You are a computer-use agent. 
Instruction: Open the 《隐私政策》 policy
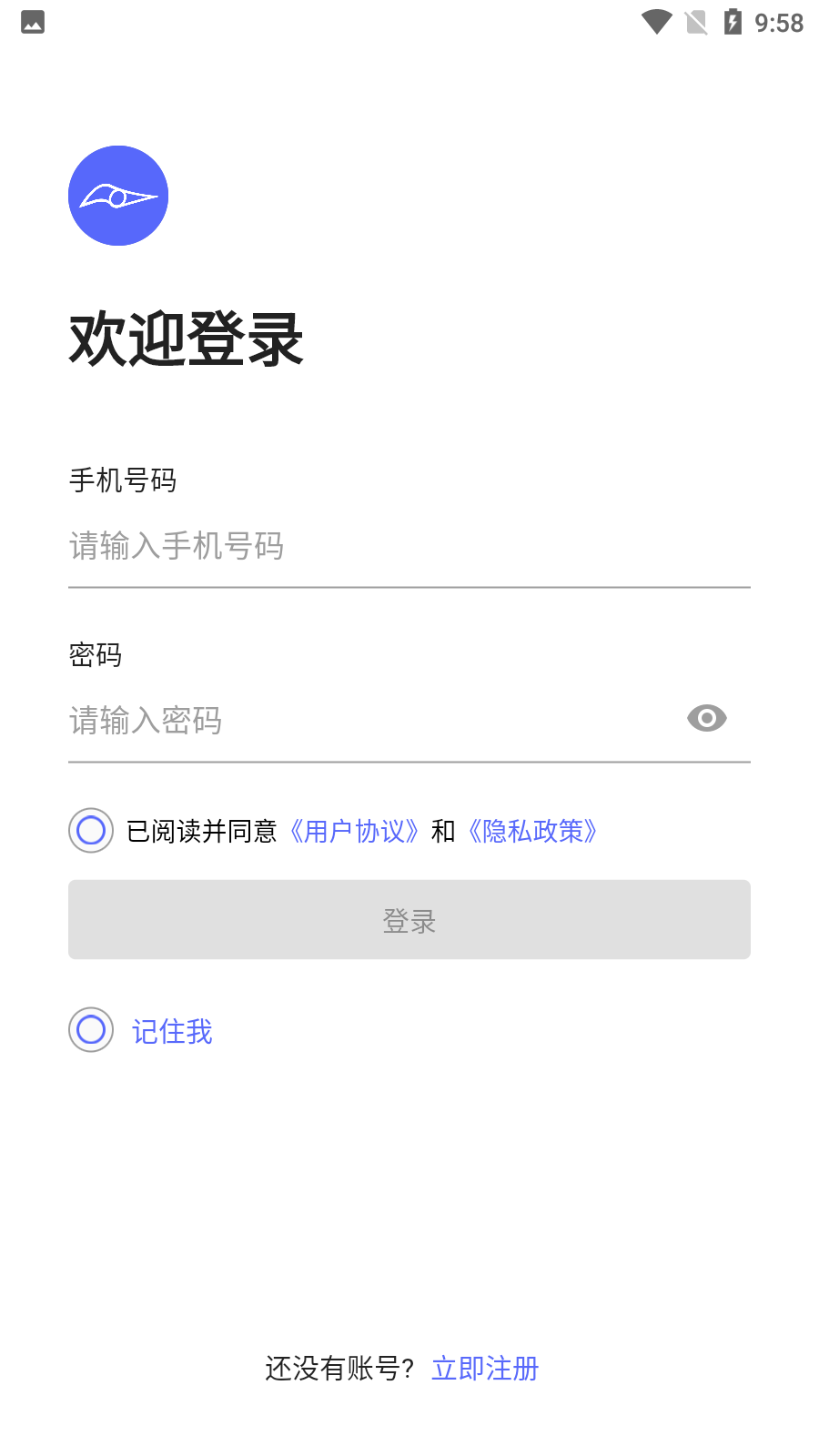click(532, 832)
